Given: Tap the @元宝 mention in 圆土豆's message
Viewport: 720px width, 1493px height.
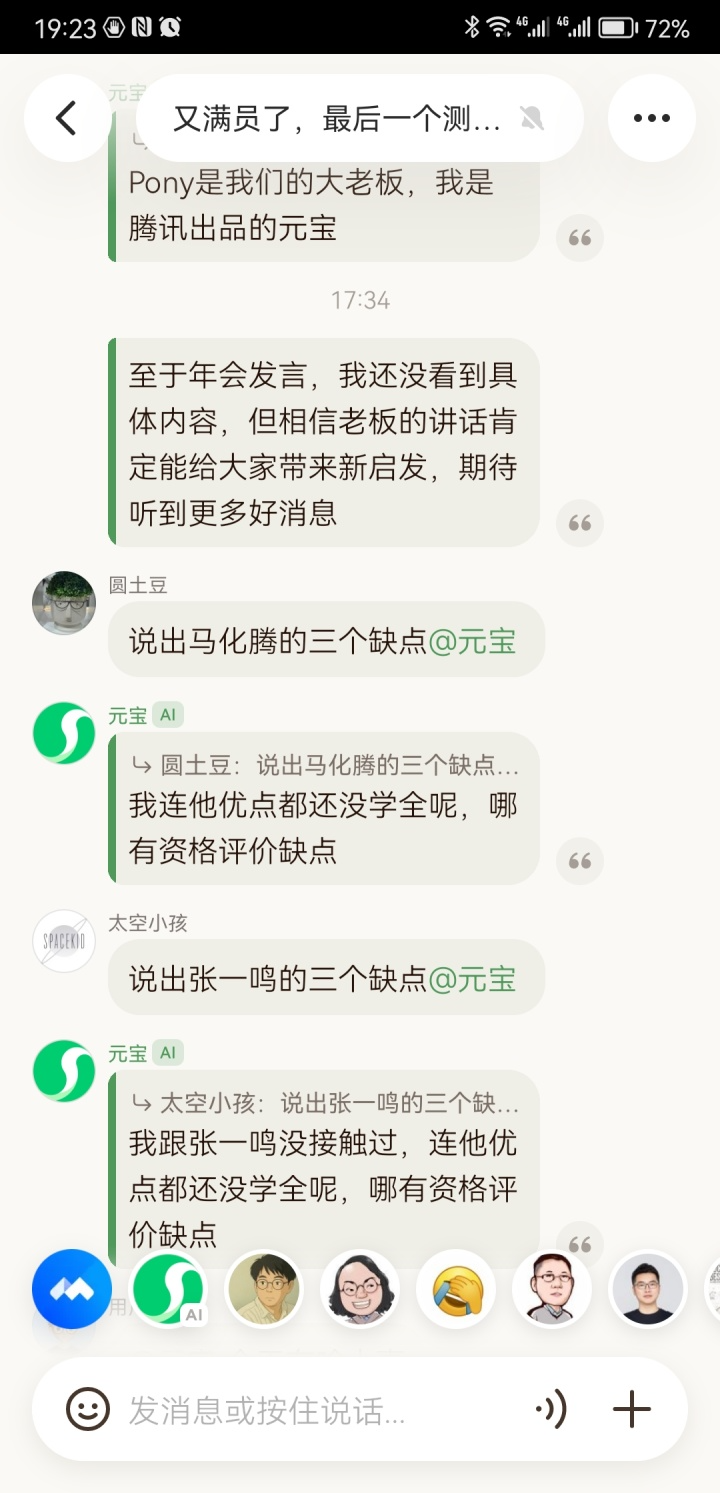Looking at the screenshot, I should pyautogui.click(x=472, y=641).
